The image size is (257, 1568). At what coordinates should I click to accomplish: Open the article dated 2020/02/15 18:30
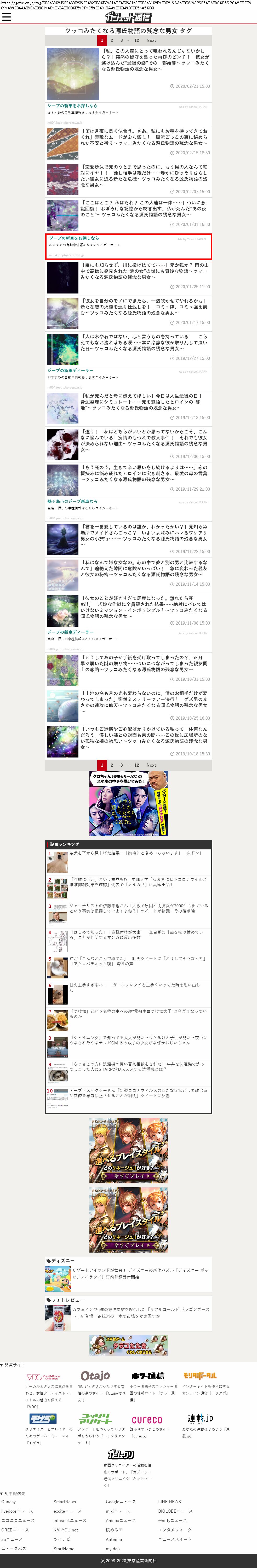[144, 137]
